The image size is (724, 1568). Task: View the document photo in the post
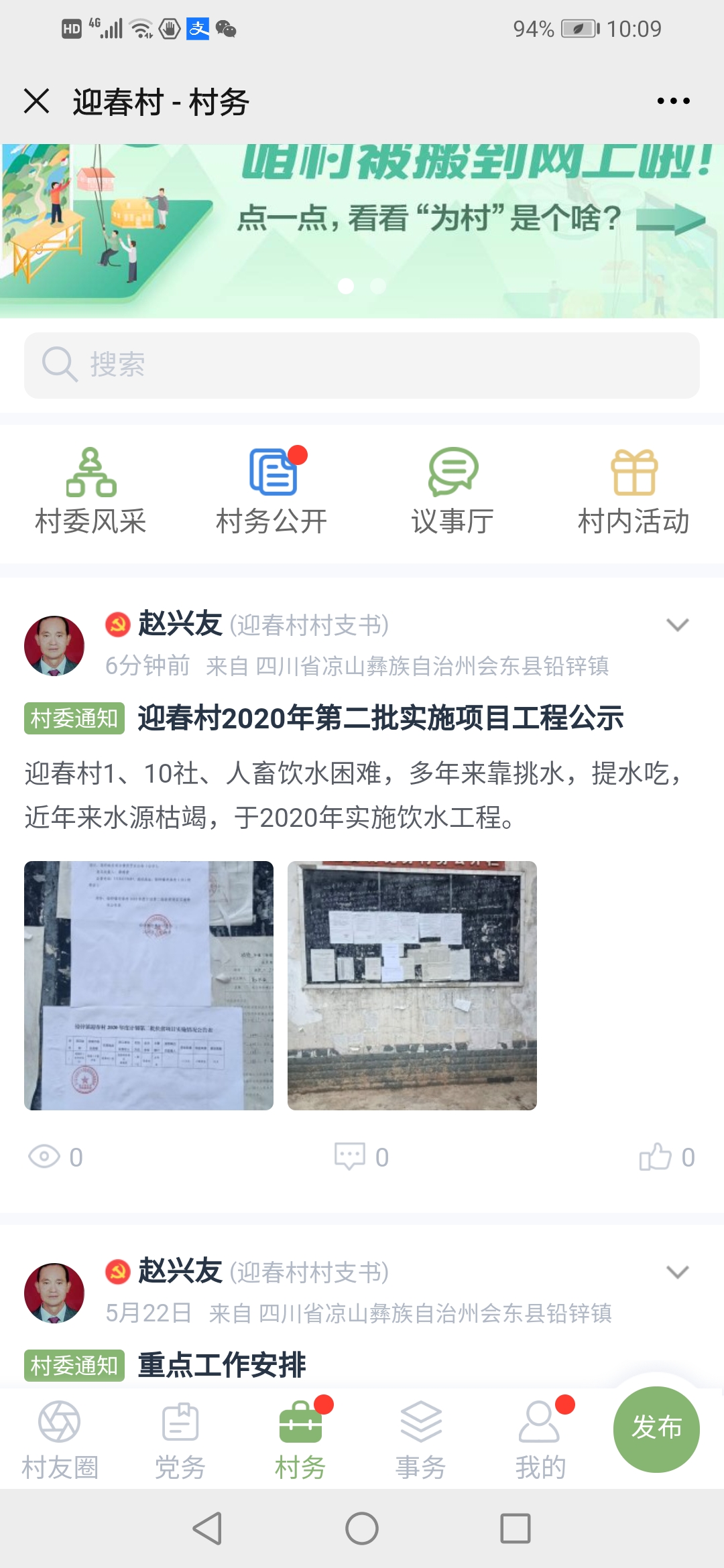[149, 985]
